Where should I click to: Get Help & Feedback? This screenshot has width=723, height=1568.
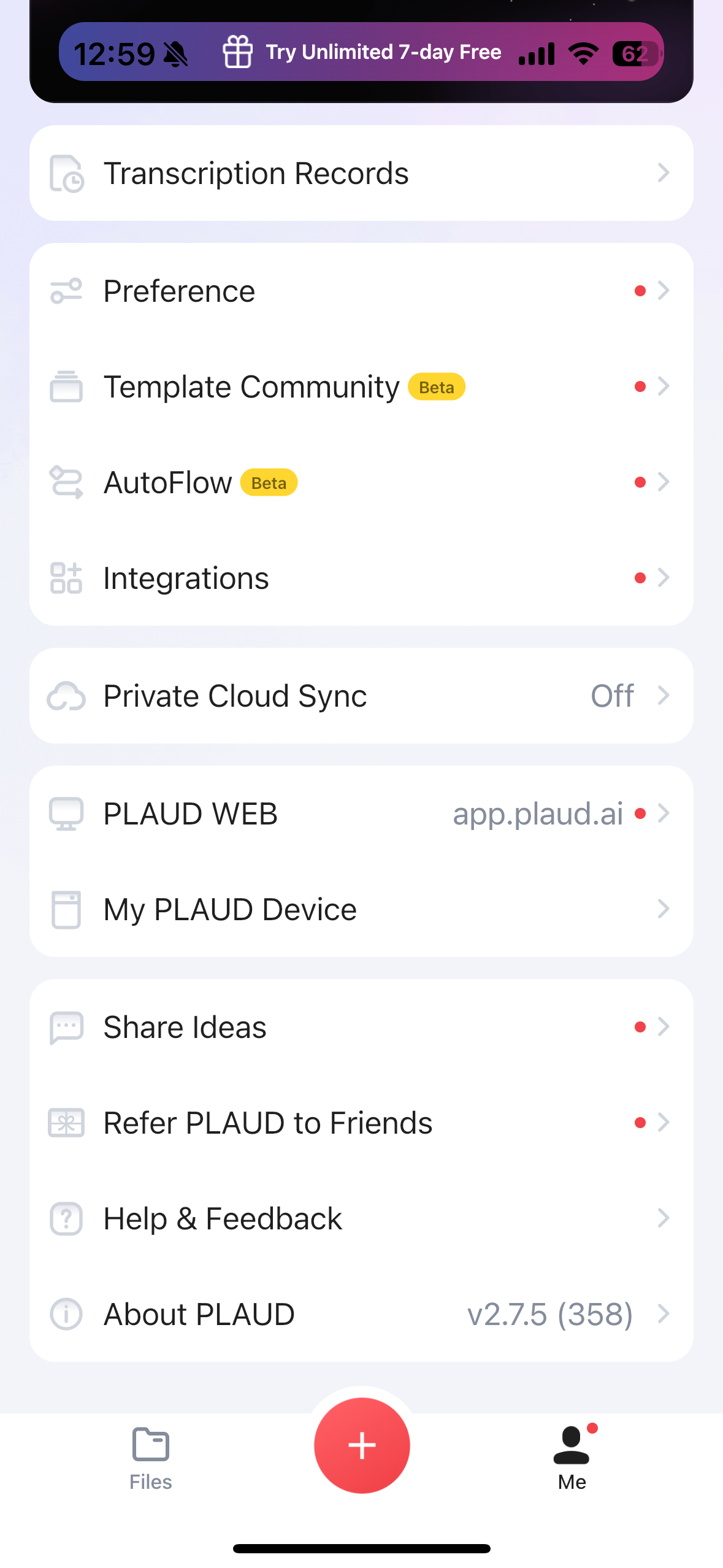pyautogui.click(x=361, y=1218)
